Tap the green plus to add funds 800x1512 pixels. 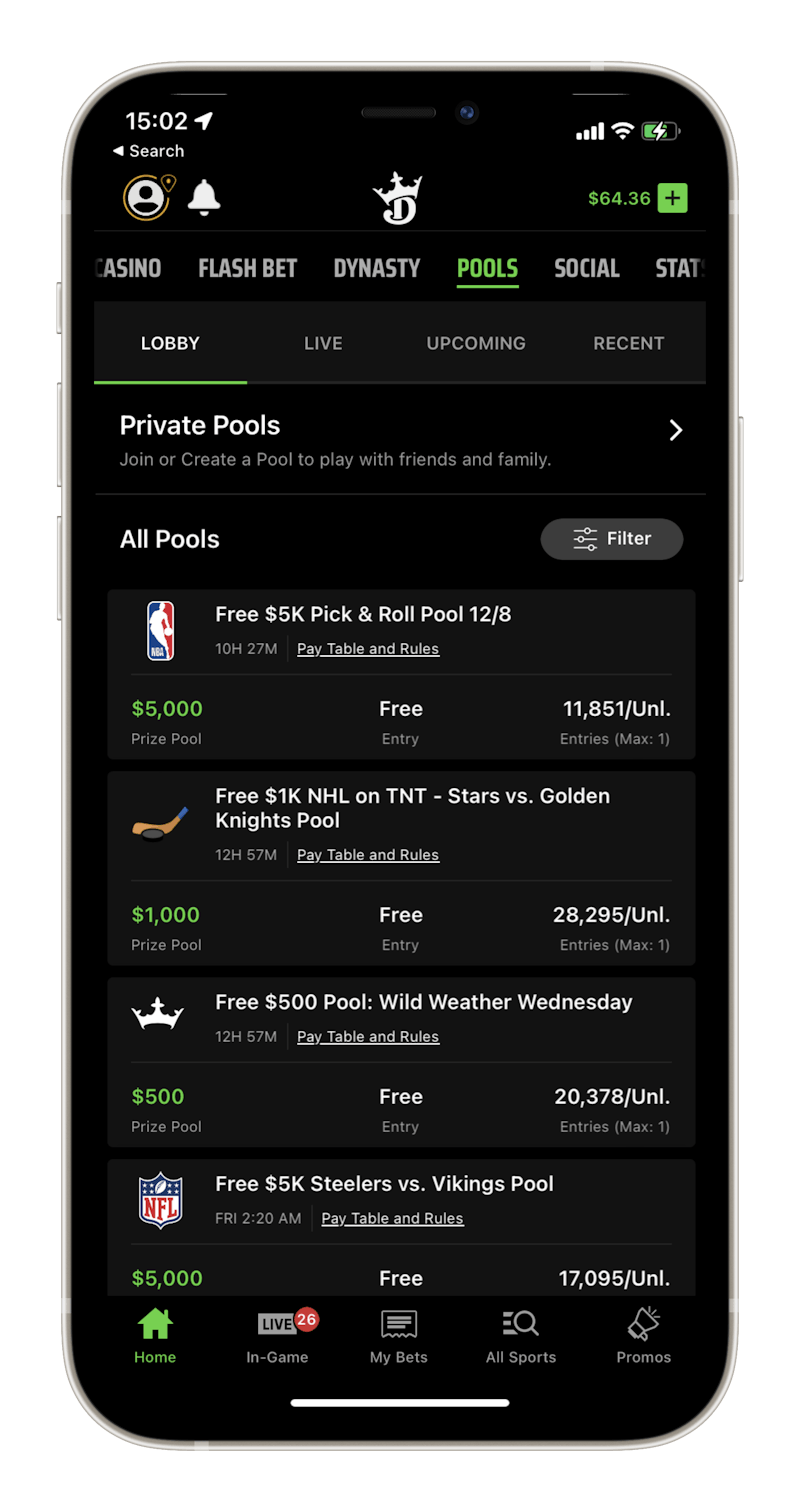[672, 198]
